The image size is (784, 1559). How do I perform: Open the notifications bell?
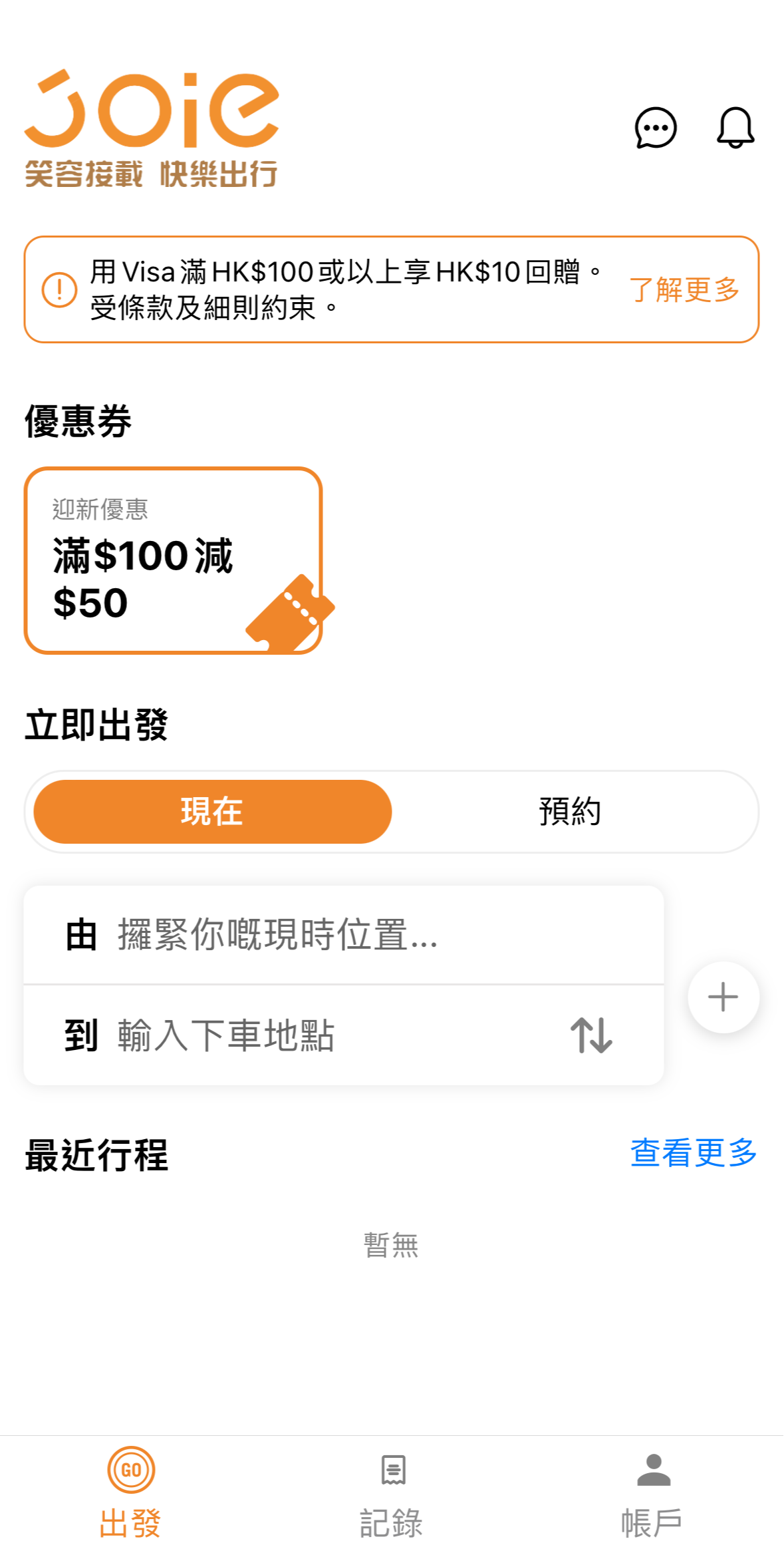[735, 127]
